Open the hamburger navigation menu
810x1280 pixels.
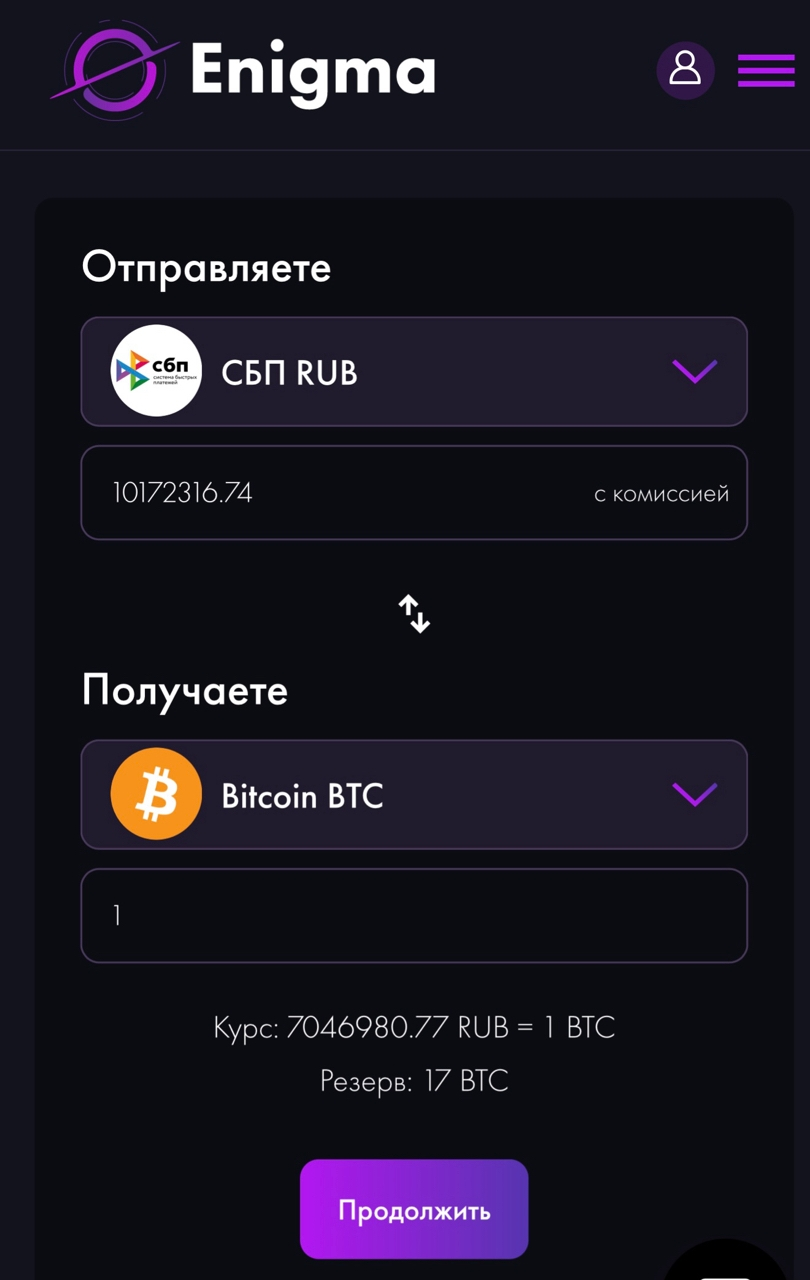[766, 70]
